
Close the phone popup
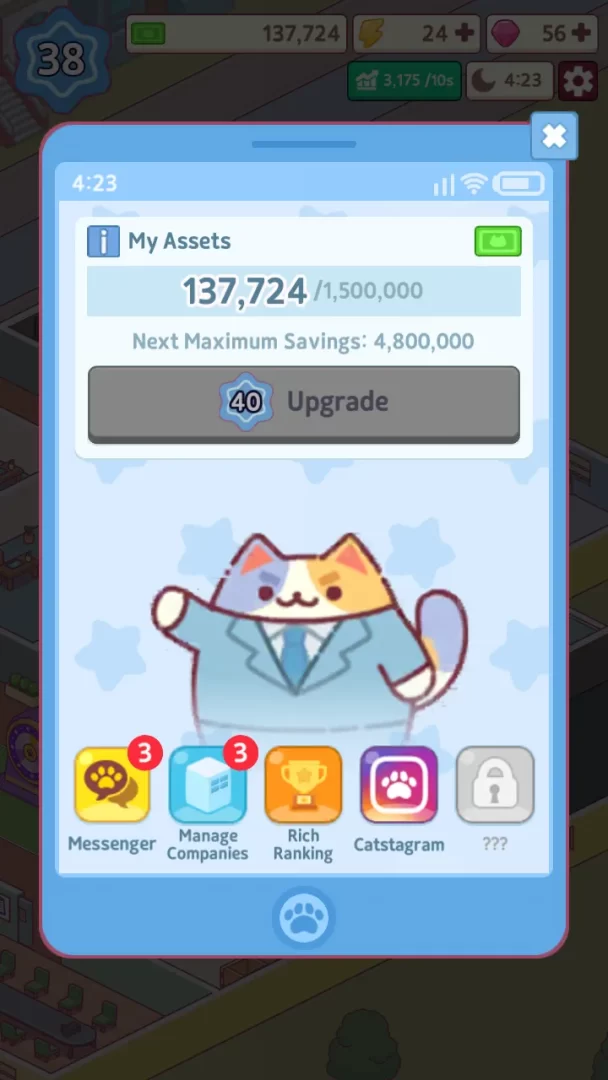pyautogui.click(x=553, y=136)
